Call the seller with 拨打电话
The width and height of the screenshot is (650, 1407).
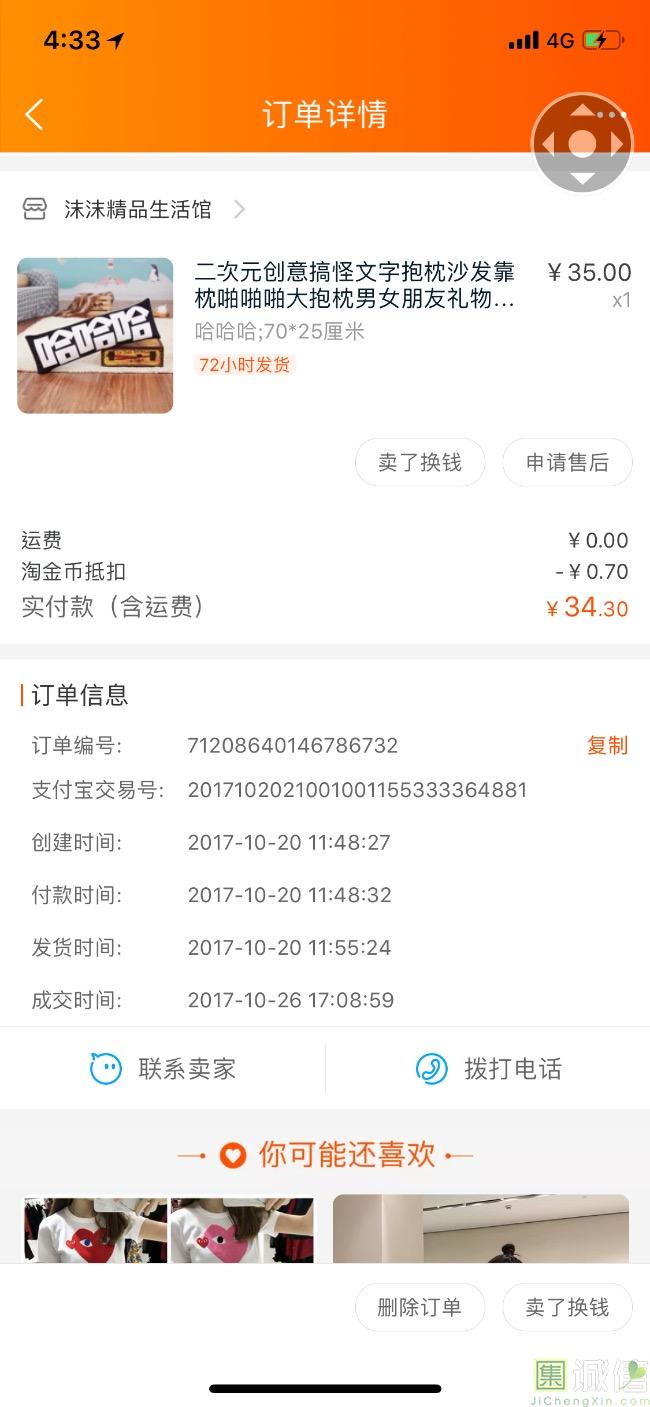tap(488, 1068)
